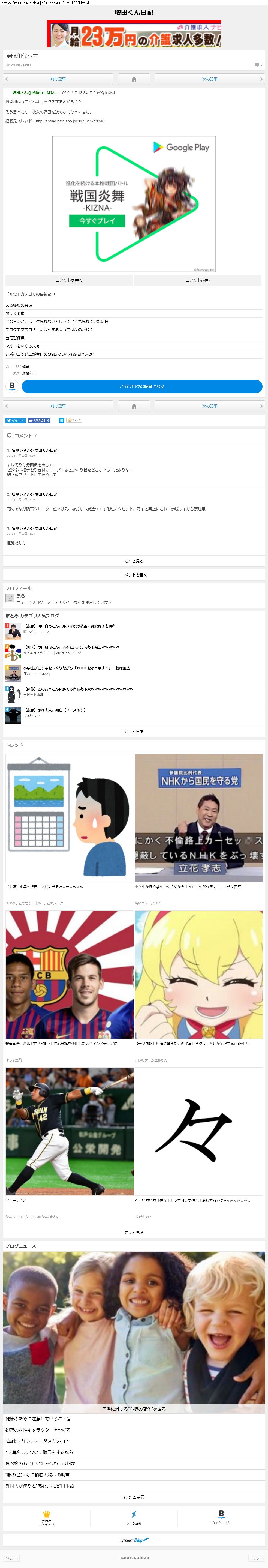Open the コメント(7件) comments button

pyautogui.click(x=197, y=281)
